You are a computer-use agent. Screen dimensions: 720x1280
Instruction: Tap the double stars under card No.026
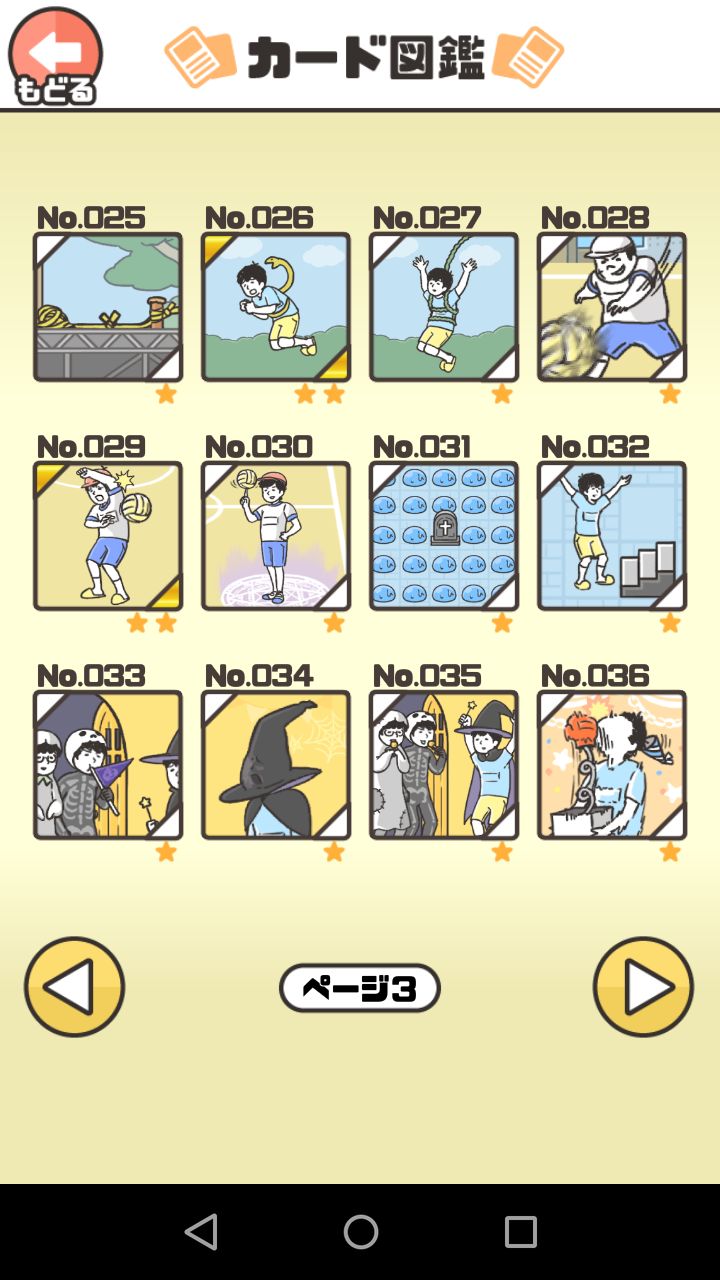click(x=318, y=394)
